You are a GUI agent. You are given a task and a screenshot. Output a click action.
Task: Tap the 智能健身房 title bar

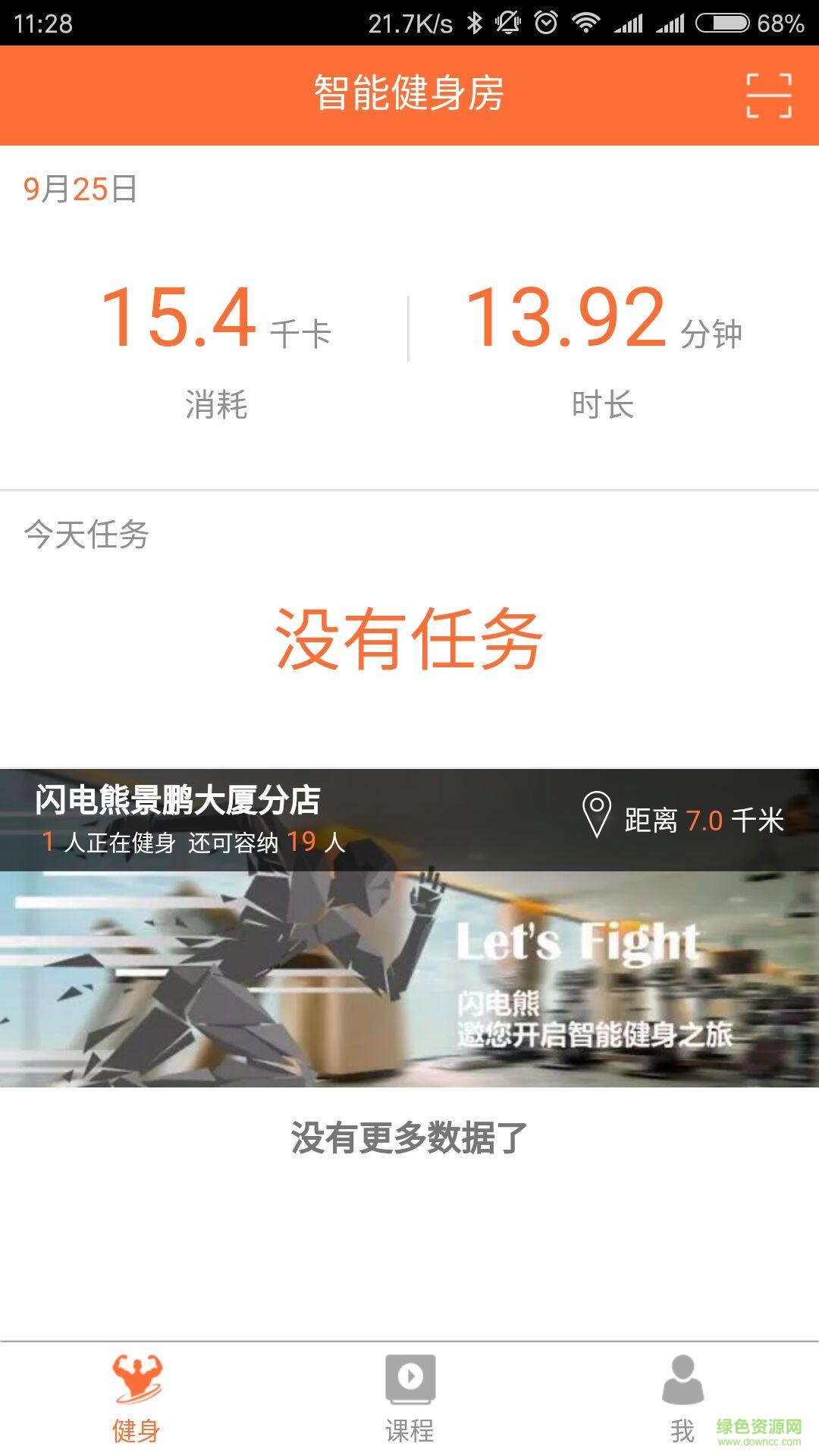pyautogui.click(x=409, y=95)
